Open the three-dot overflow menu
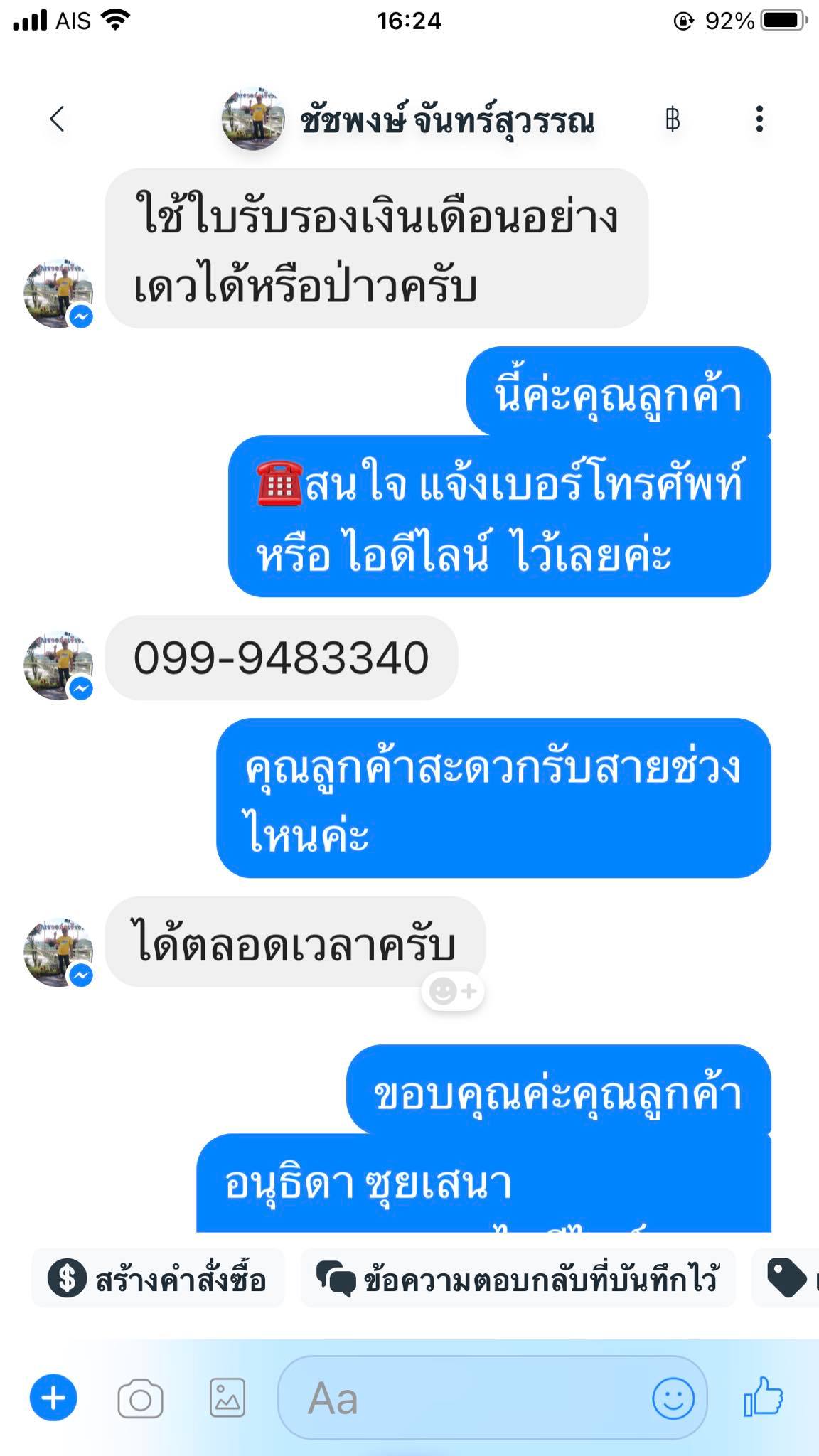The height and width of the screenshot is (1456, 819). (759, 119)
